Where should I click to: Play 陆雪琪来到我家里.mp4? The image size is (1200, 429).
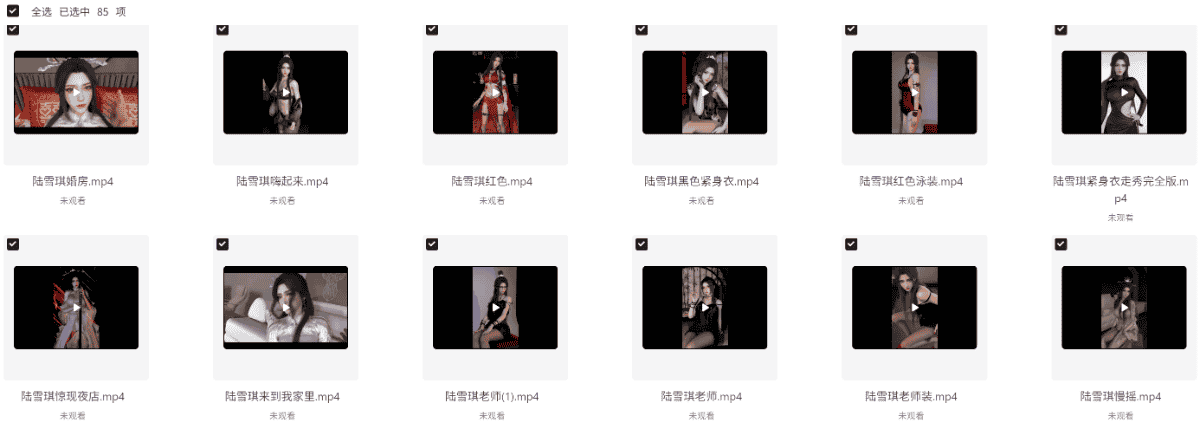[285, 307]
